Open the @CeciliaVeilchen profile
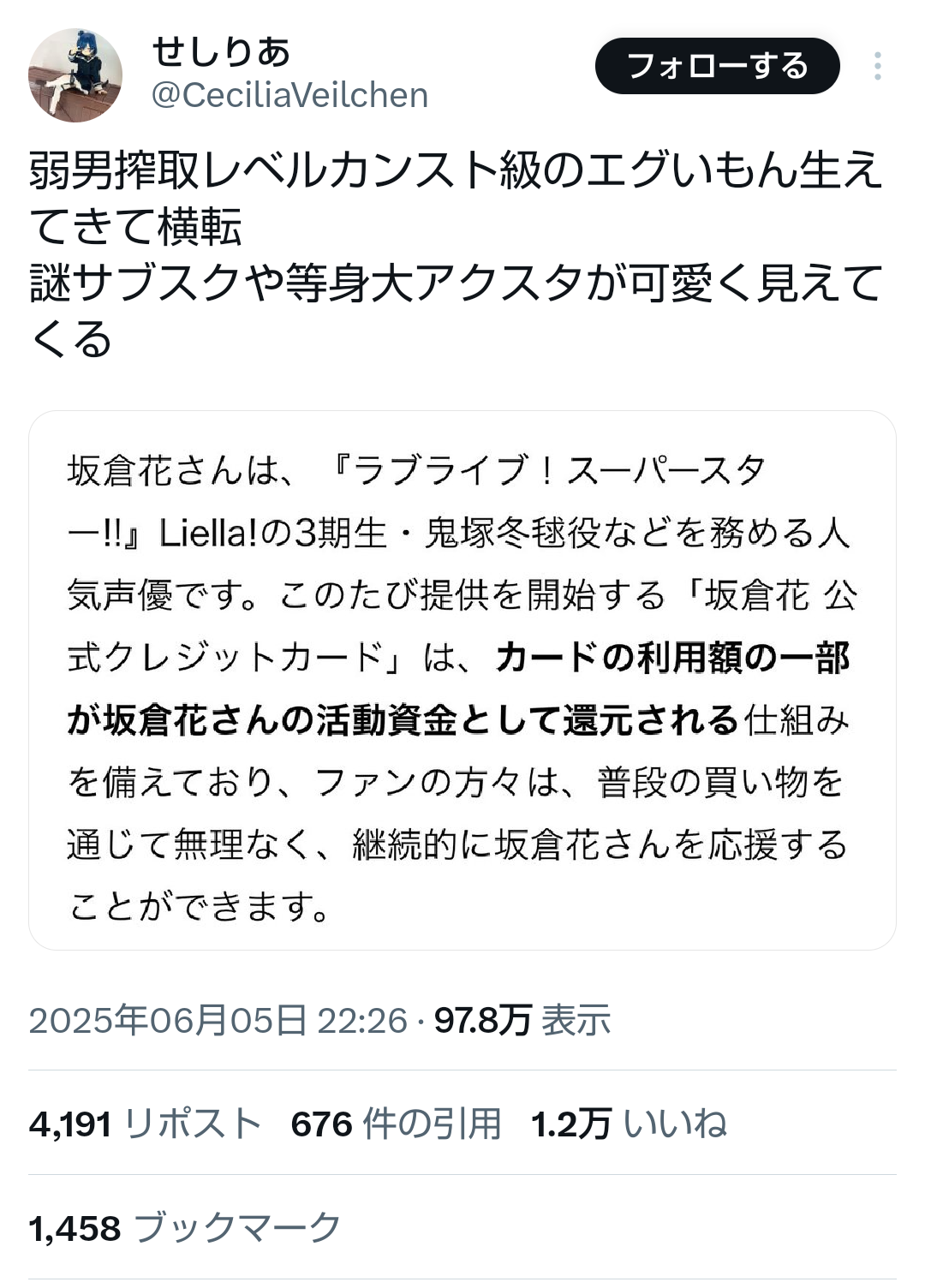Screen dimensions: 925x1288 click(289, 95)
